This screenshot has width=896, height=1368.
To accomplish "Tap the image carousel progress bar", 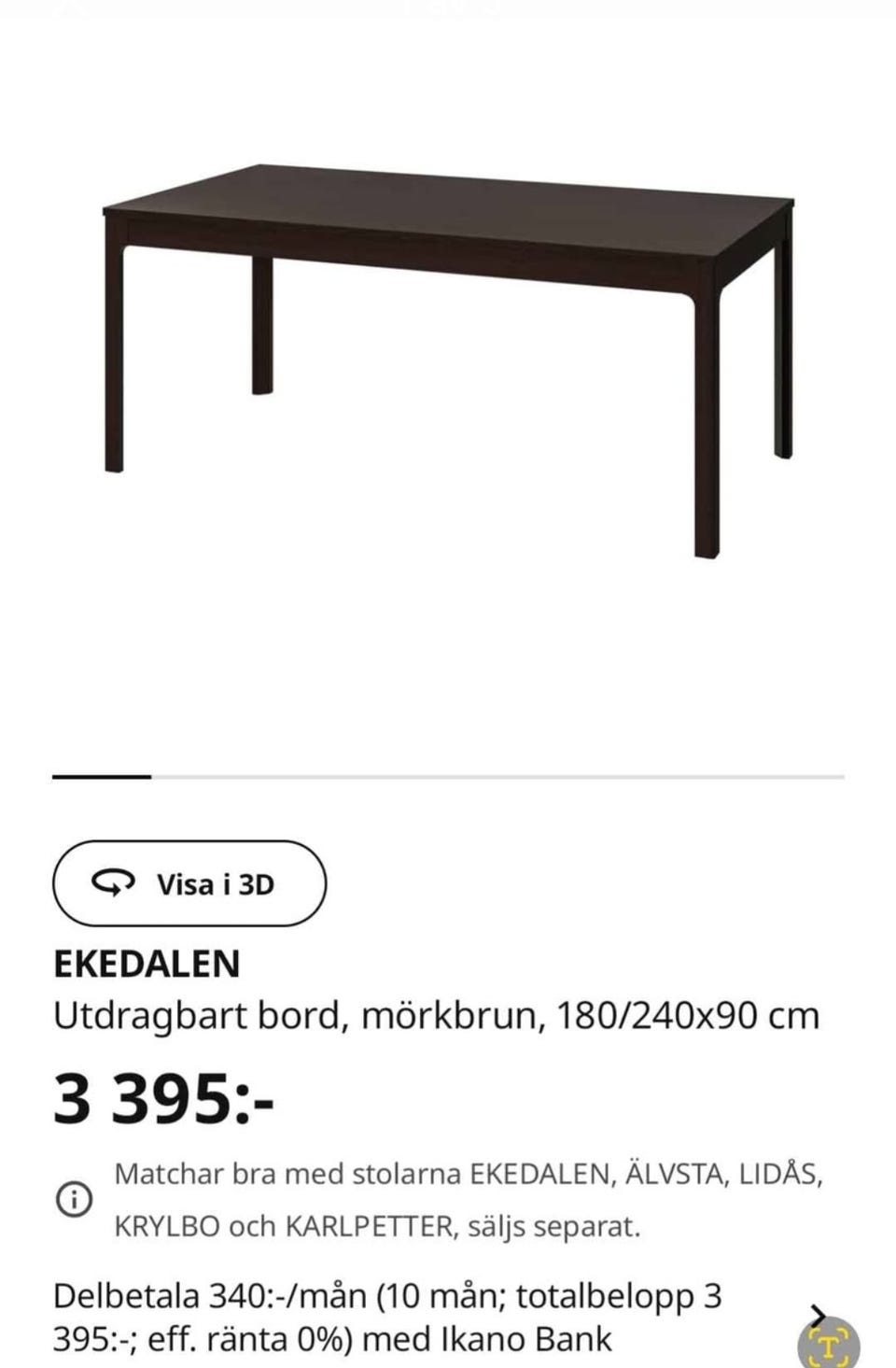I will click(448, 774).
